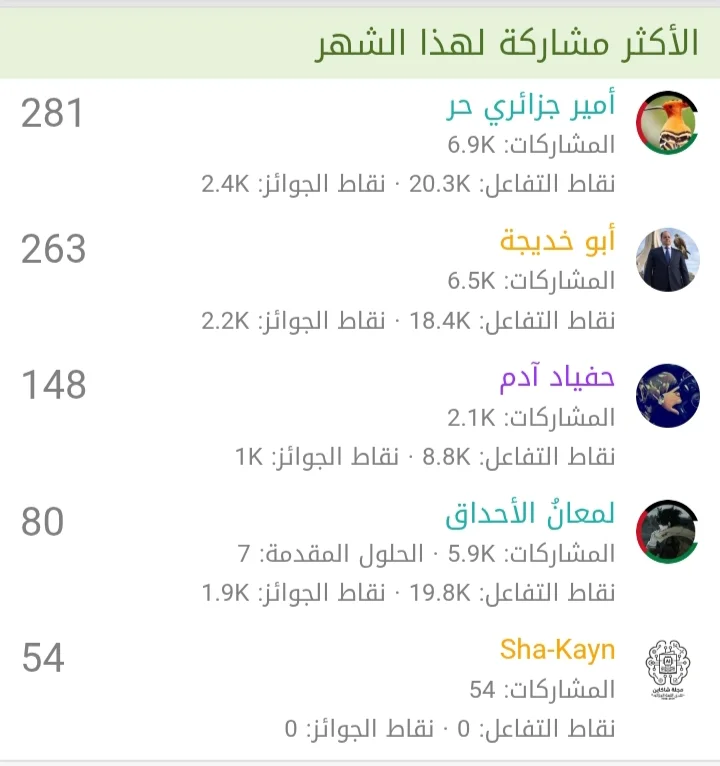Open حفياد آدم's profile link

coord(557,377)
